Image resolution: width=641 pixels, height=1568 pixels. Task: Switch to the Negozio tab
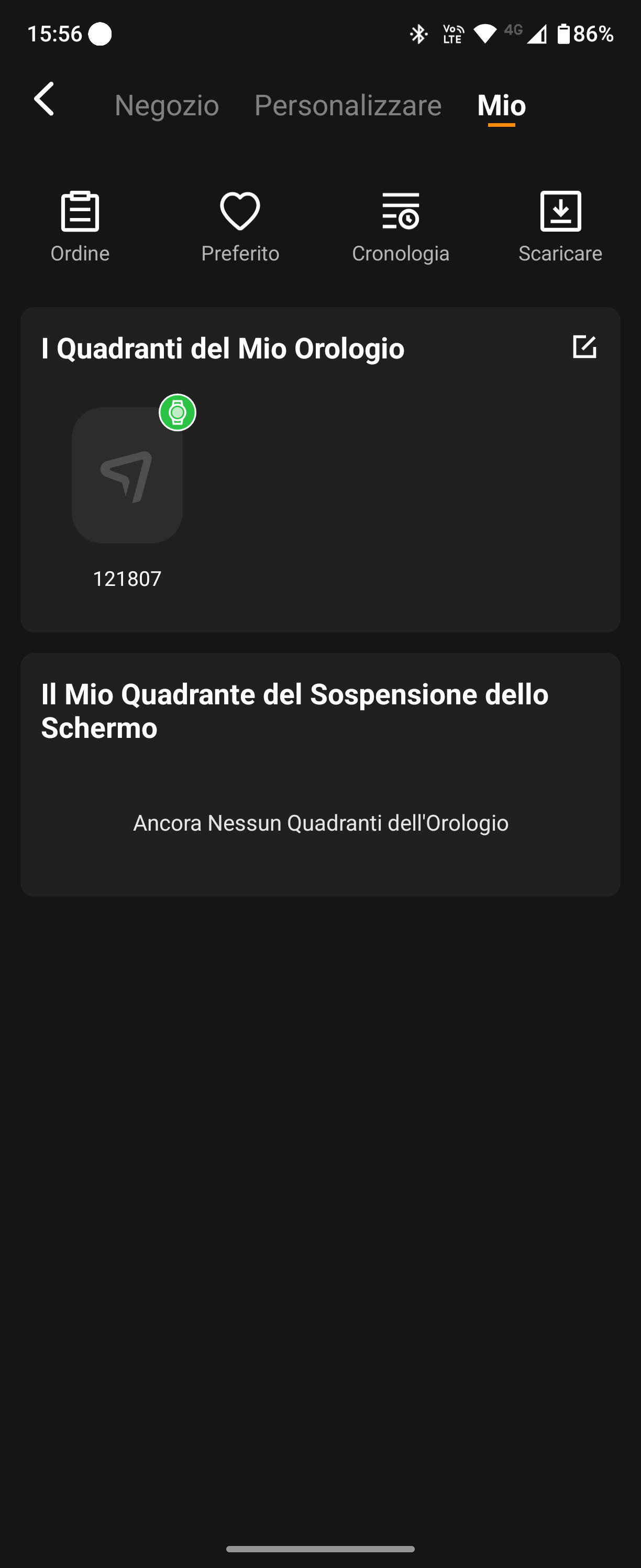(x=167, y=105)
